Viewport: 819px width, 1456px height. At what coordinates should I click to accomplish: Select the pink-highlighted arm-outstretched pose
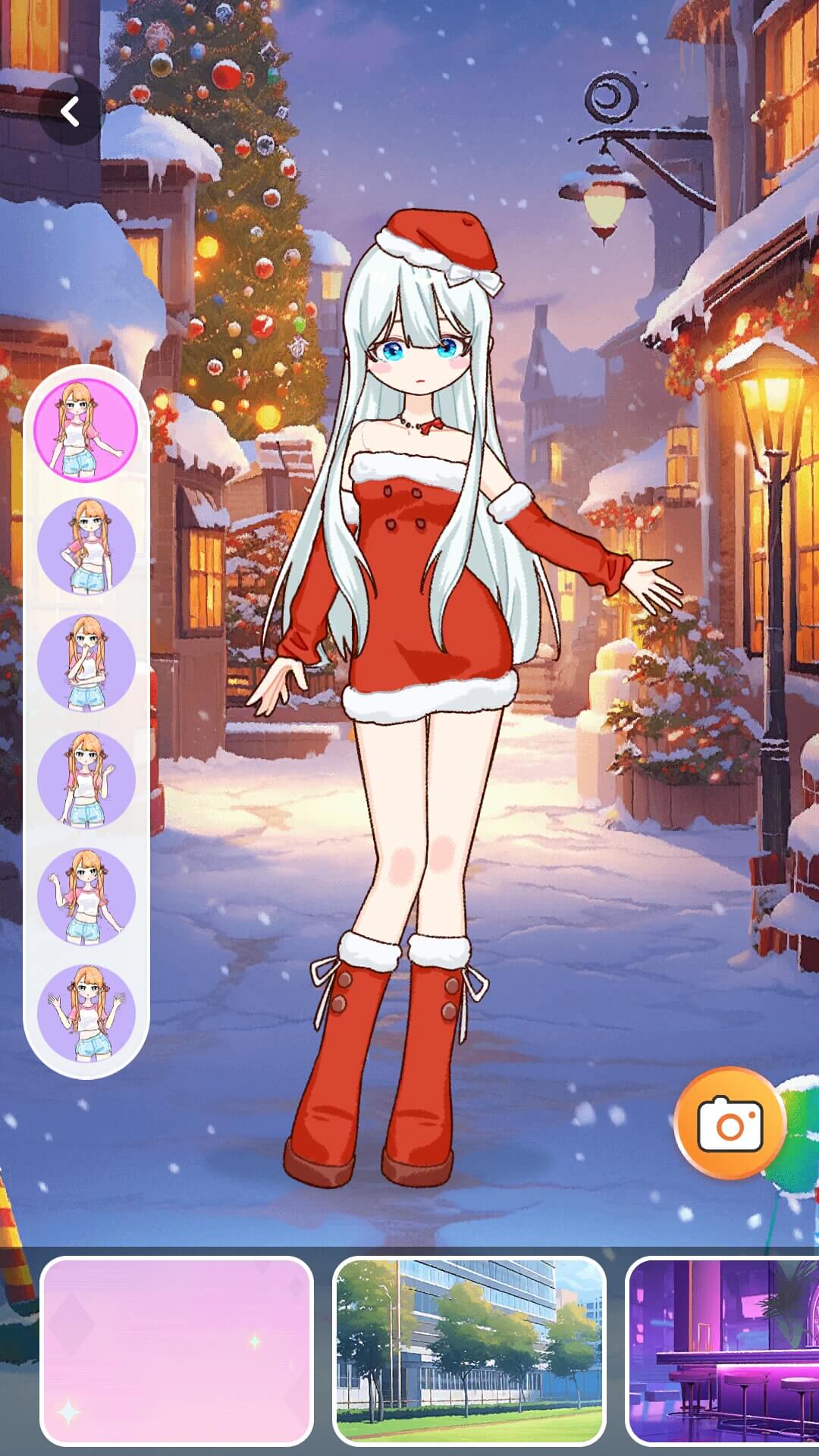pos(86,430)
